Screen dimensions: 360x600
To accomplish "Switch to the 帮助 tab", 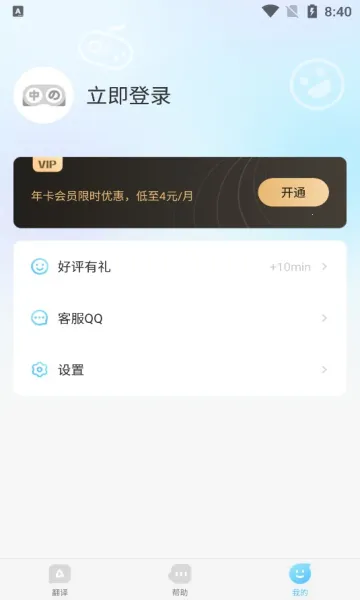I will coord(180,579).
